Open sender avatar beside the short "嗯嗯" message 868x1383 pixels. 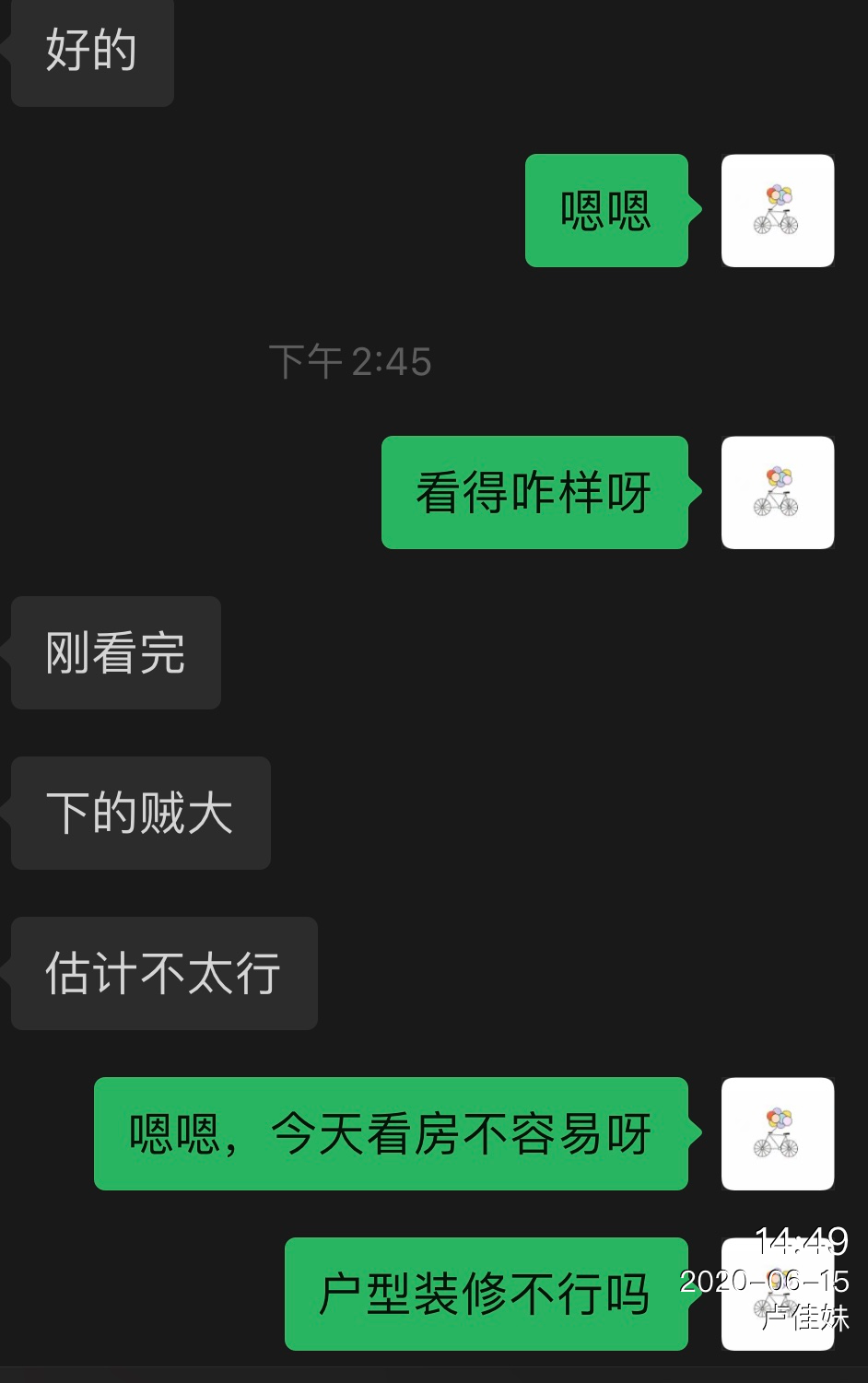pyautogui.click(x=777, y=211)
